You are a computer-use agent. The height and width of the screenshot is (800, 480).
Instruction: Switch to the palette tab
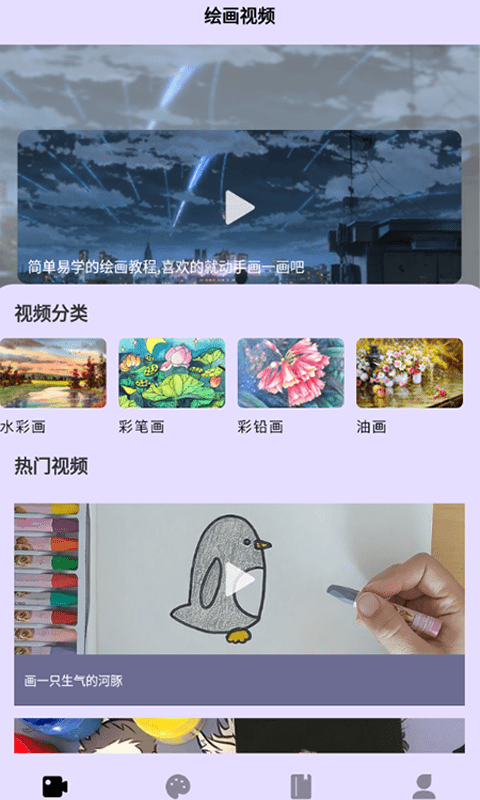[x=178, y=786]
